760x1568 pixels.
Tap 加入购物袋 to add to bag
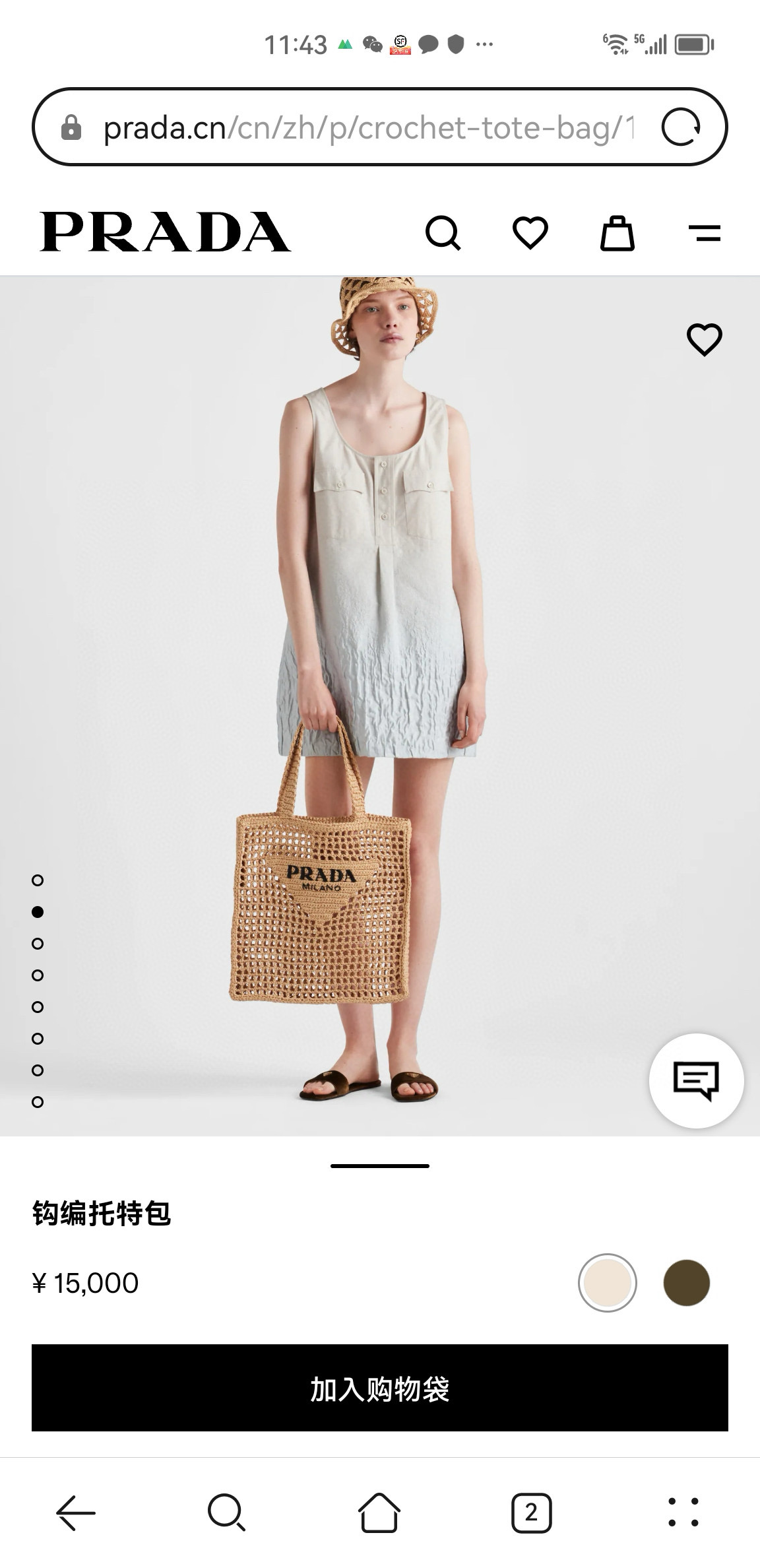(x=380, y=1388)
